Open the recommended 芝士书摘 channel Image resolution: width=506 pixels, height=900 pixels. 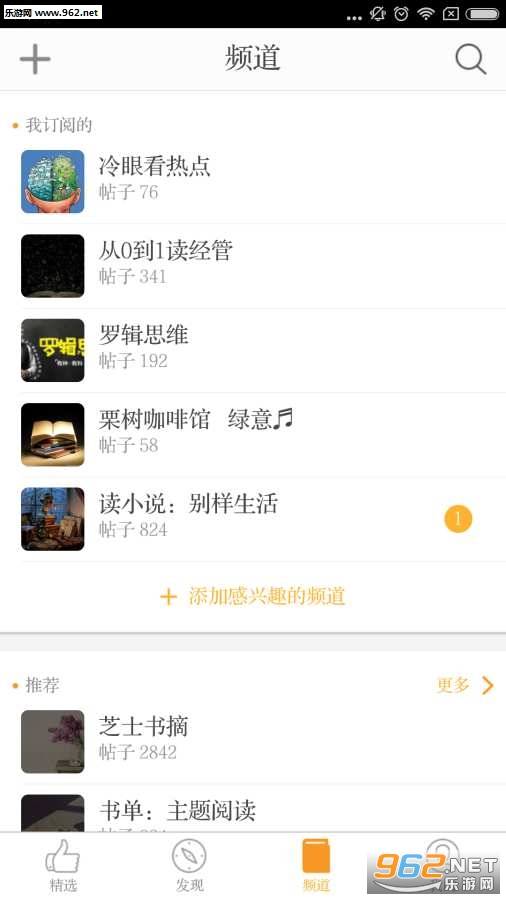pos(253,742)
